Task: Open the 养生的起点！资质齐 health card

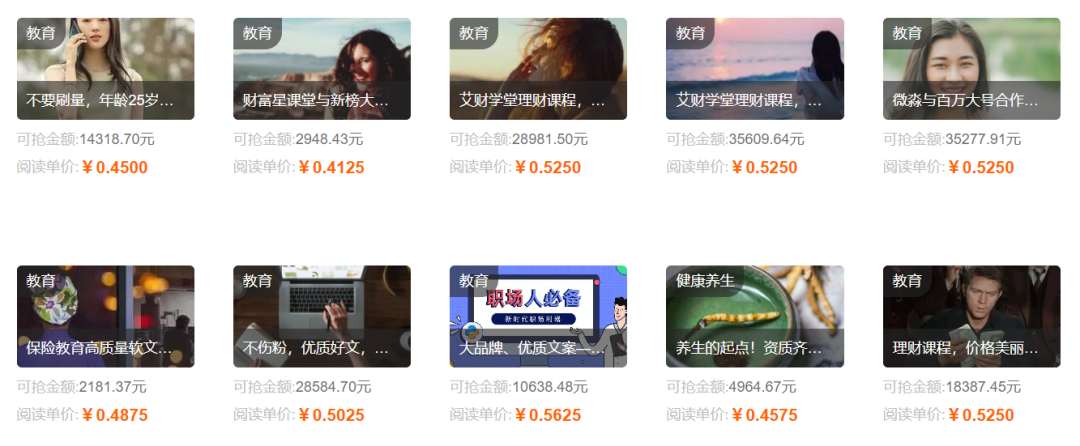Action: click(x=754, y=316)
